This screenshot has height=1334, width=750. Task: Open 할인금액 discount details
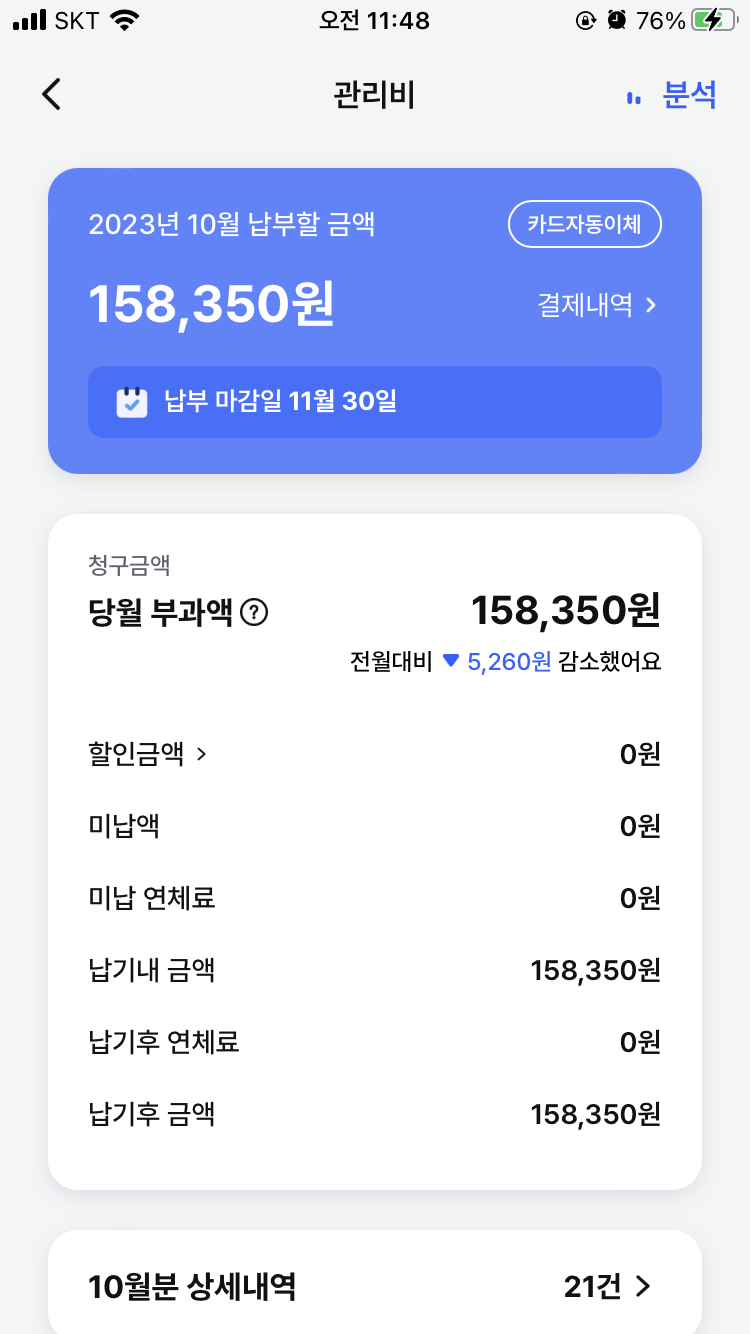point(147,754)
